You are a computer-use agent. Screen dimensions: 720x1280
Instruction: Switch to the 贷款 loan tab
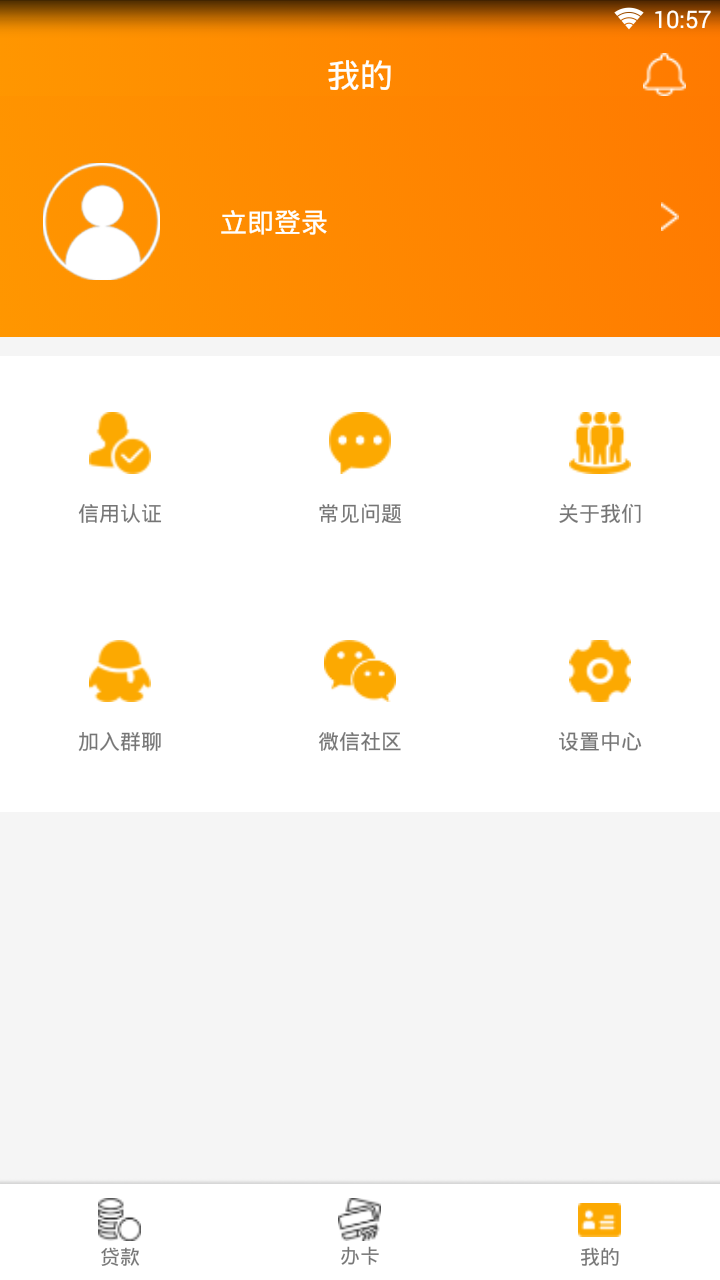[x=120, y=1232]
